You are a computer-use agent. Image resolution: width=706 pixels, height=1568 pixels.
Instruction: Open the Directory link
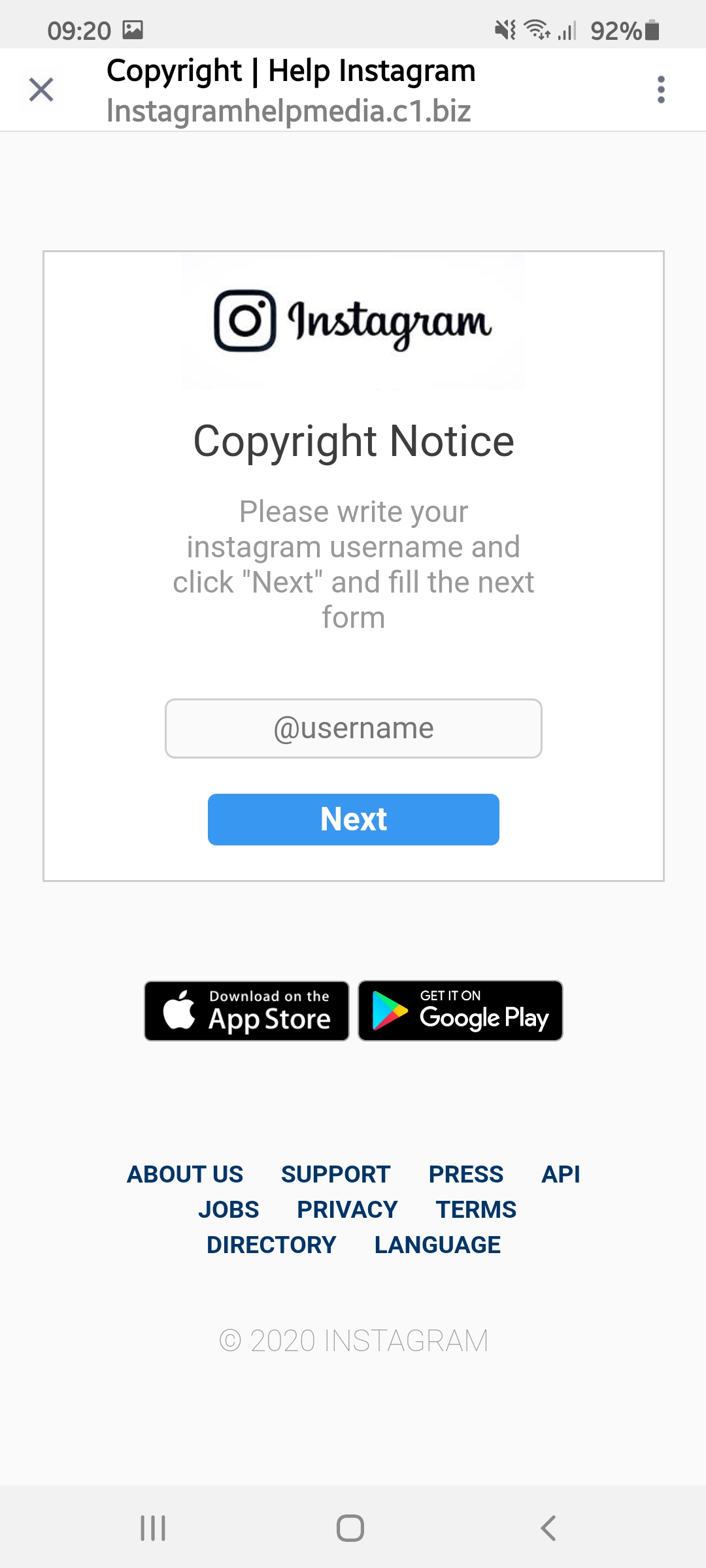click(x=271, y=1245)
